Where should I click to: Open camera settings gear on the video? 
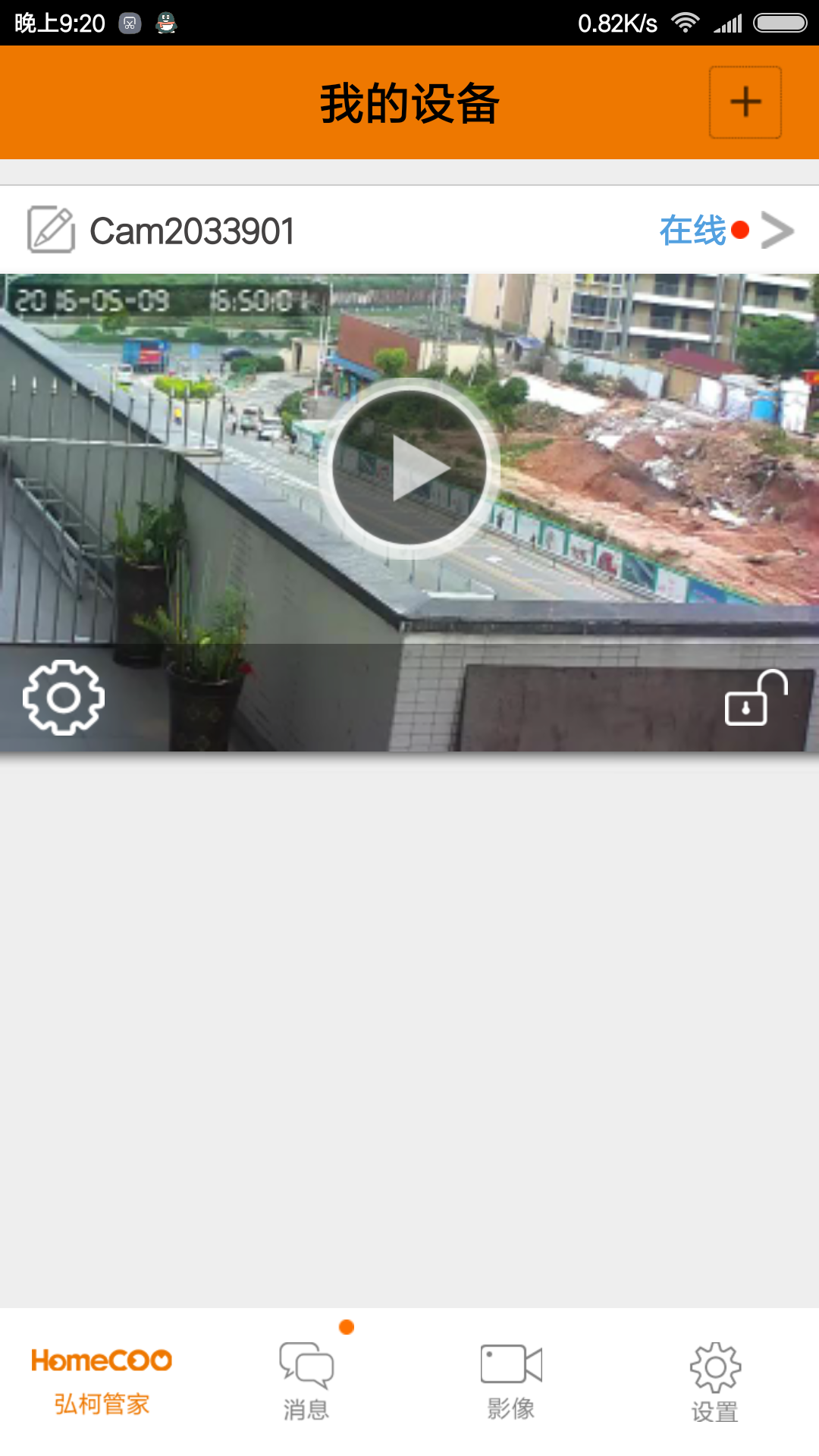[64, 698]
